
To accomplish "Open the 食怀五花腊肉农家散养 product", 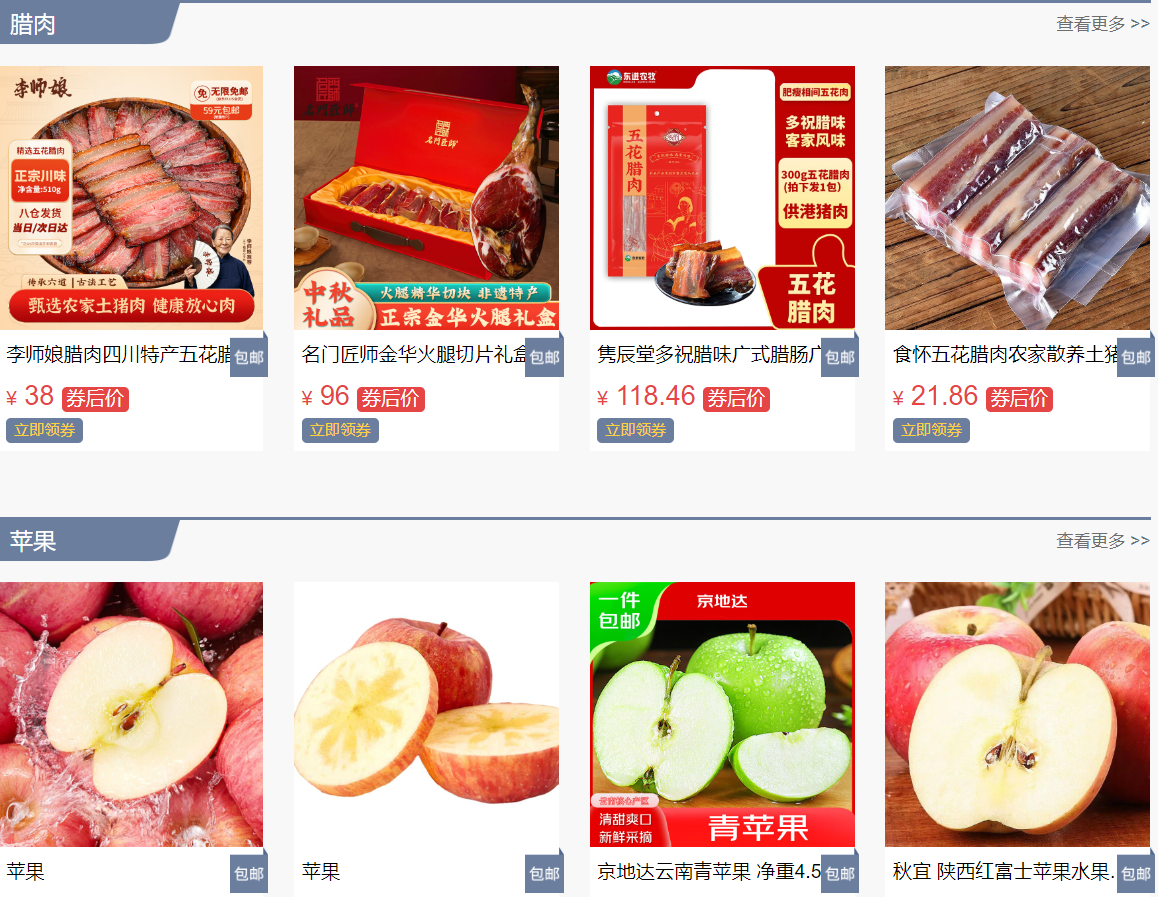I will [1017, 198].
